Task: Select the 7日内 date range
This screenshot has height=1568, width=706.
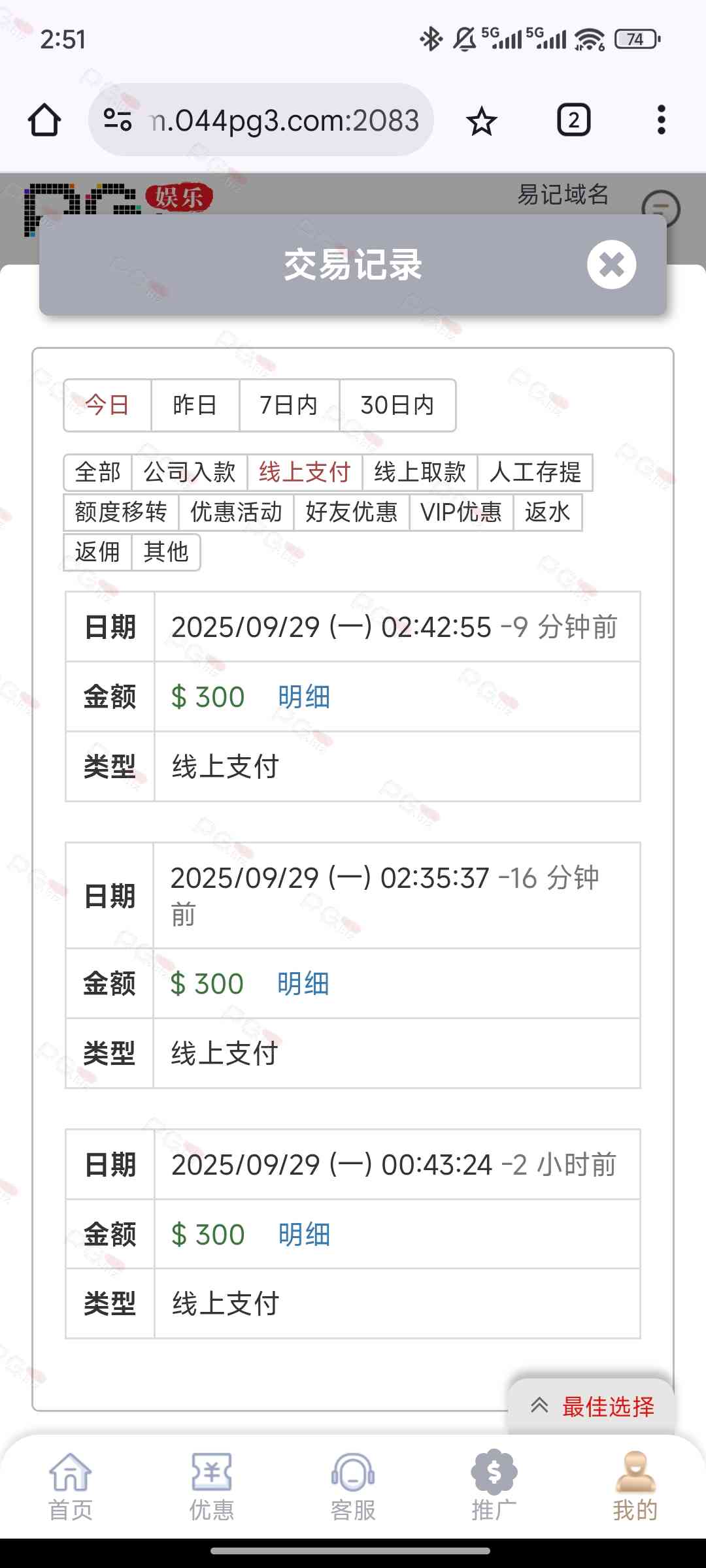Action: point(289,405)
